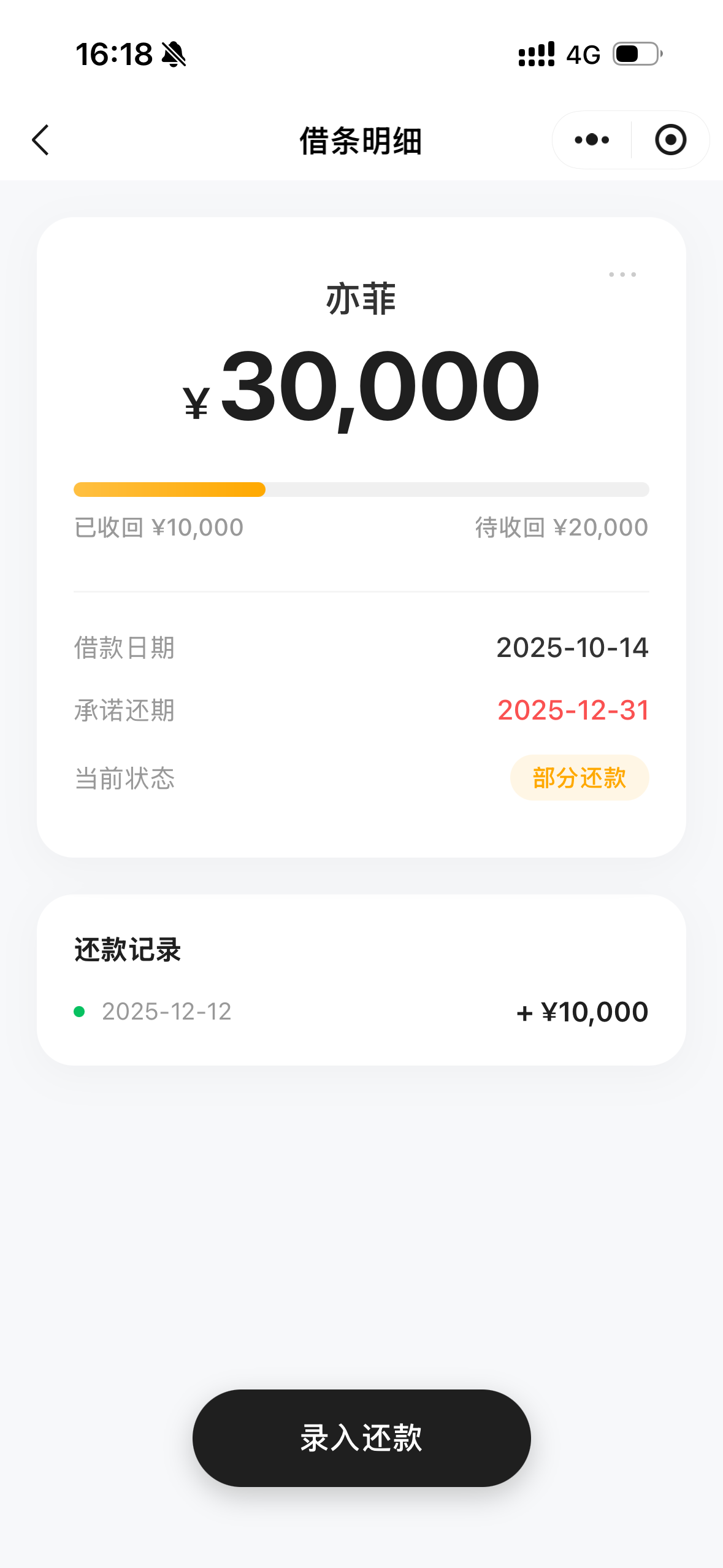This screenshot has height=1568, width=723.
Task: Tap the circular capsule close icon
Action: coord(670,140)
